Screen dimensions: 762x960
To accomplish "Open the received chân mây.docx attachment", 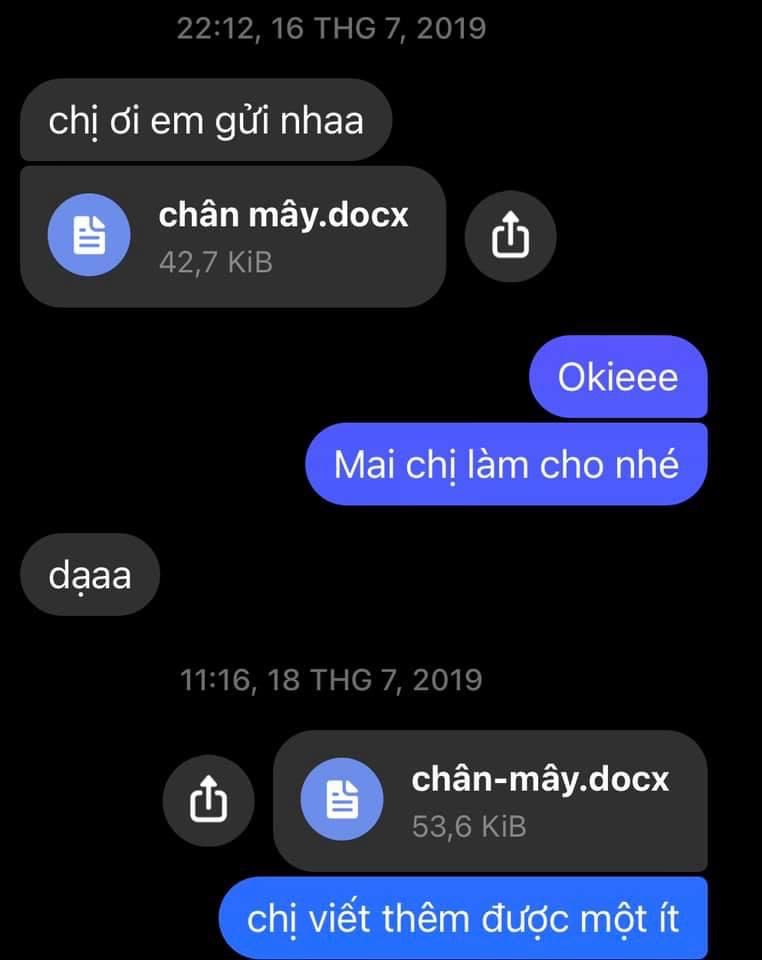I will tap(232, 236).
